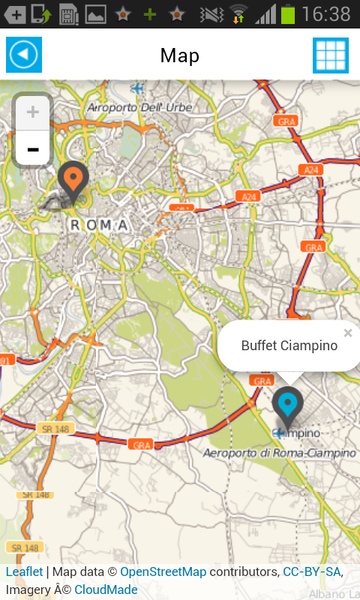Open the Buffet Ciampino popup
The image size is (360, 600).
pyautogui.click(x=289, y=346)
